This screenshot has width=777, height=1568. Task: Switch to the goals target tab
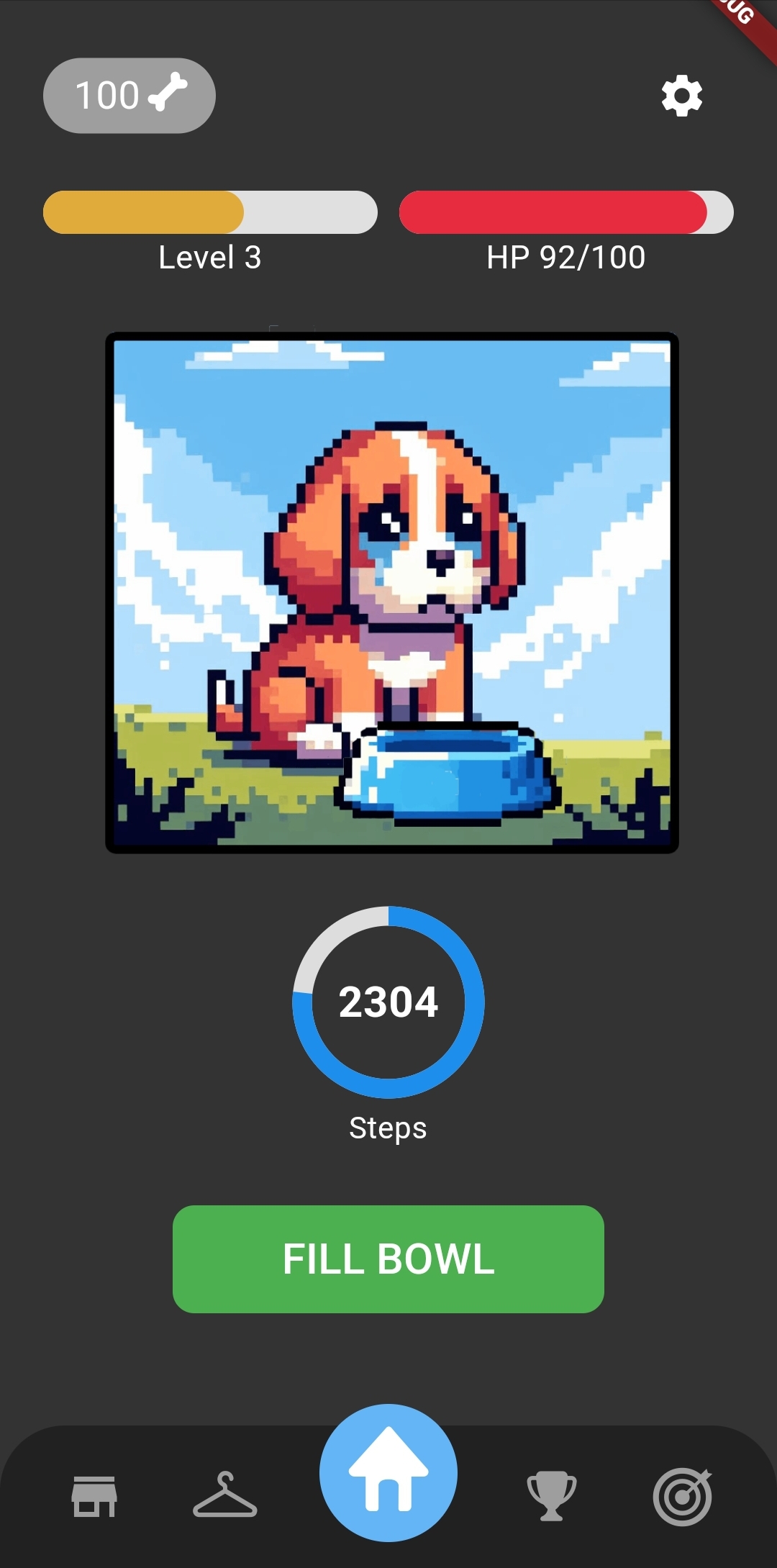[x=682, y=1496]
